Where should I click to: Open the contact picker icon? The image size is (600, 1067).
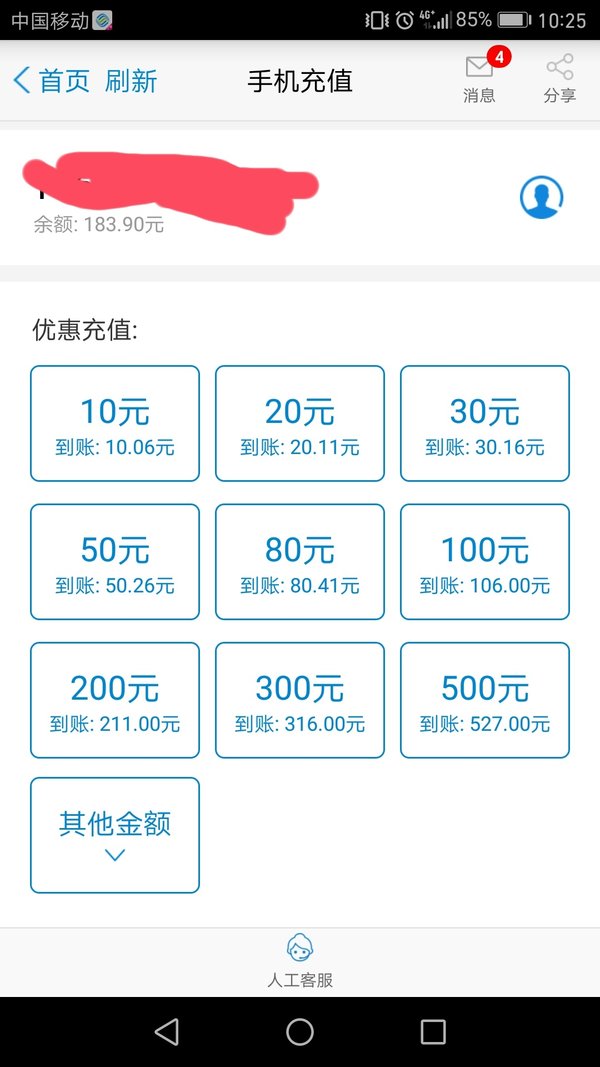tap(541, 197)
